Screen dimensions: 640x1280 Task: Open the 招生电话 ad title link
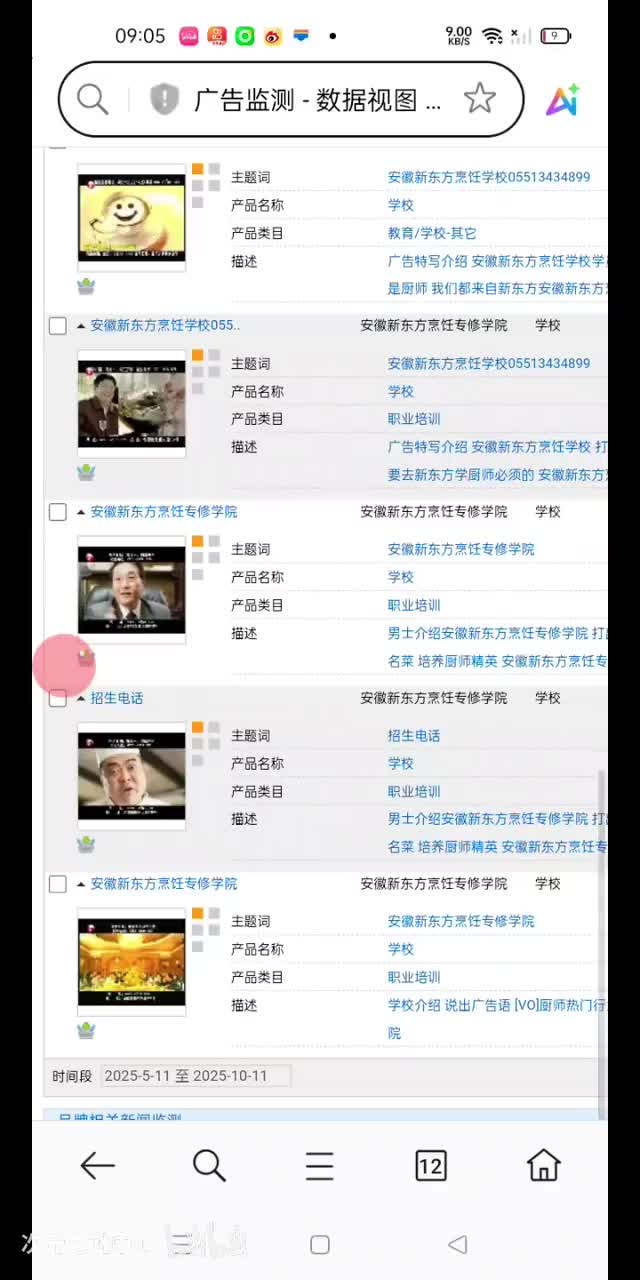(x=116, y=698)
